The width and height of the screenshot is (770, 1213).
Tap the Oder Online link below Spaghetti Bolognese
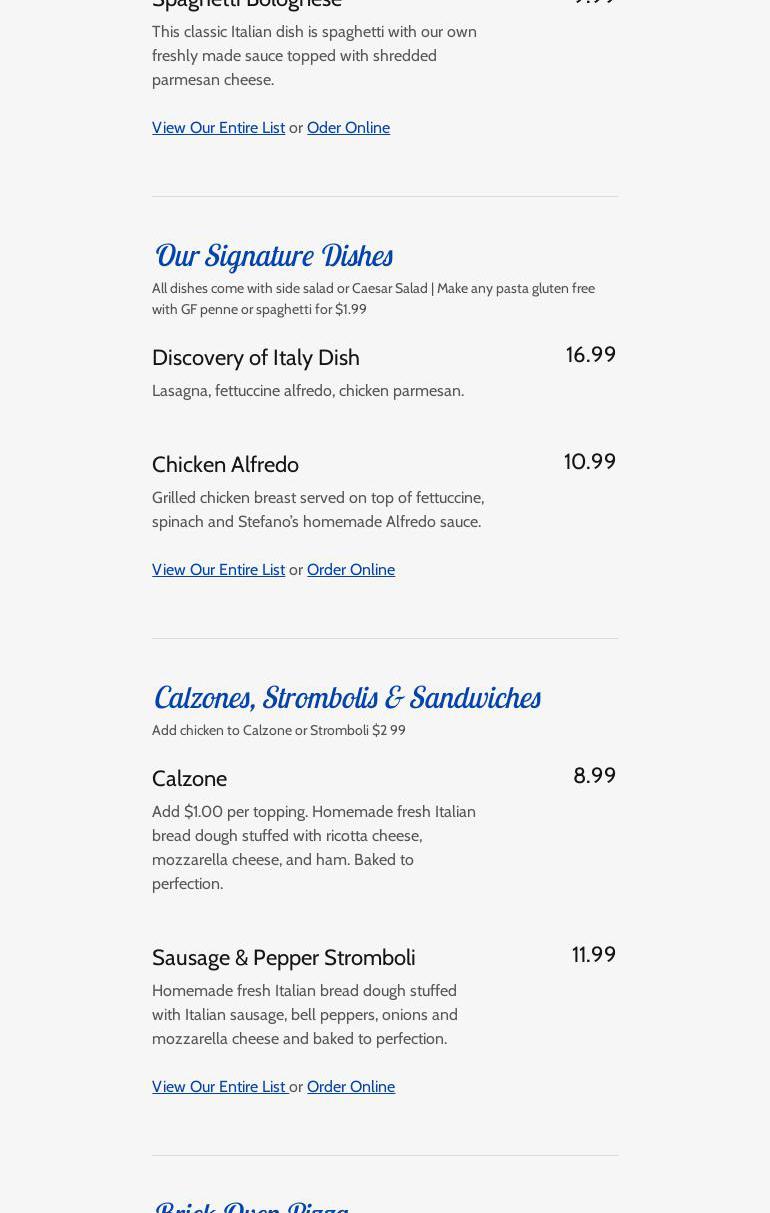(348, 128)
